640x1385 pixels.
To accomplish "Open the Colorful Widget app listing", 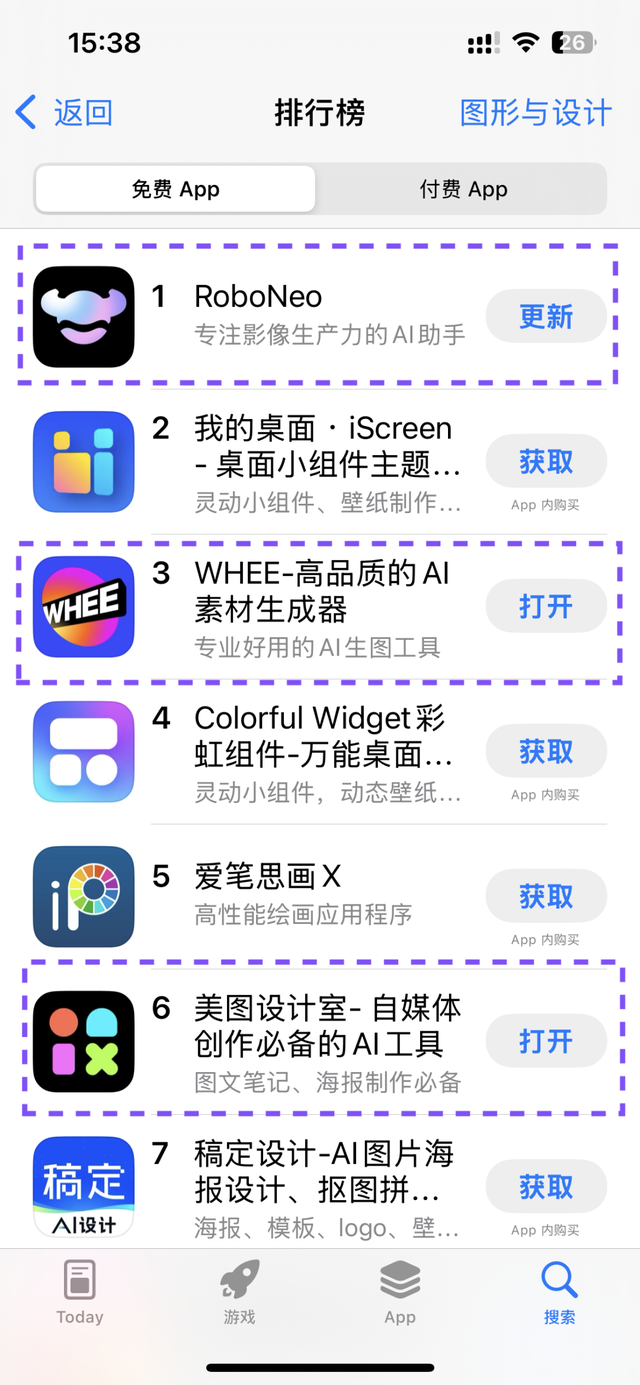I will point(300,752).
